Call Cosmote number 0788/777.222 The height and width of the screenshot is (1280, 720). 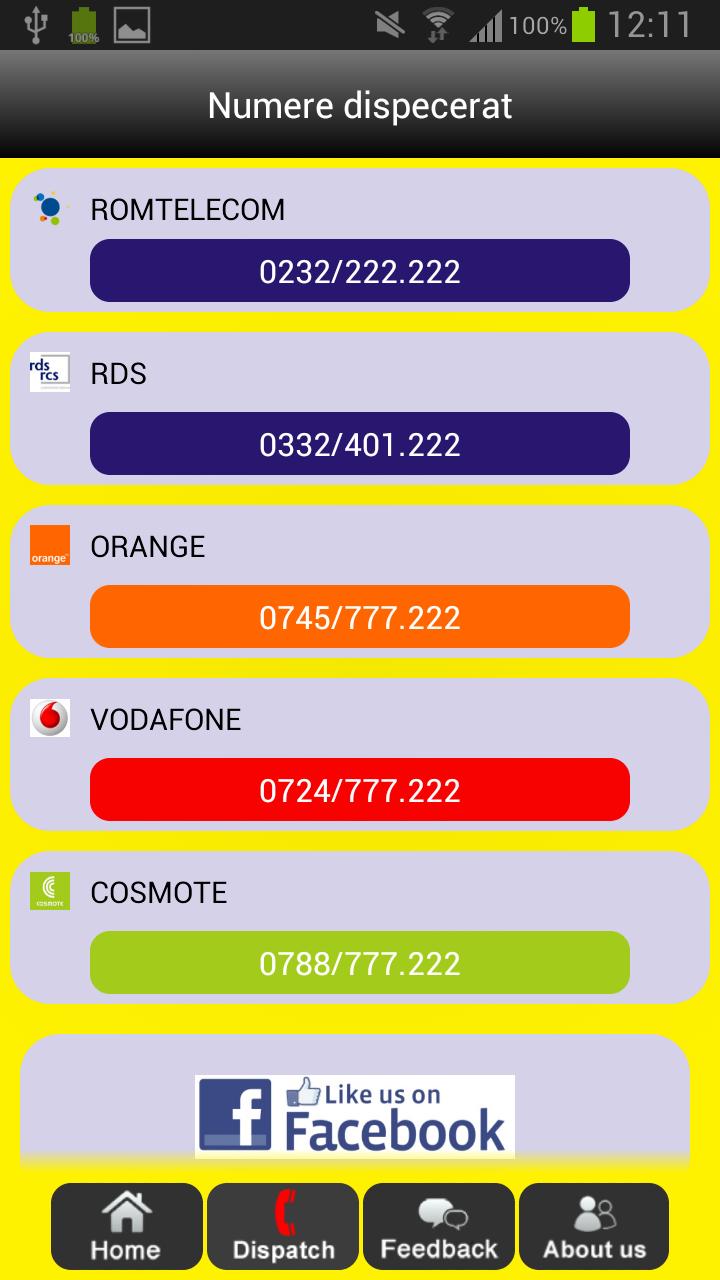pos(360,963)
